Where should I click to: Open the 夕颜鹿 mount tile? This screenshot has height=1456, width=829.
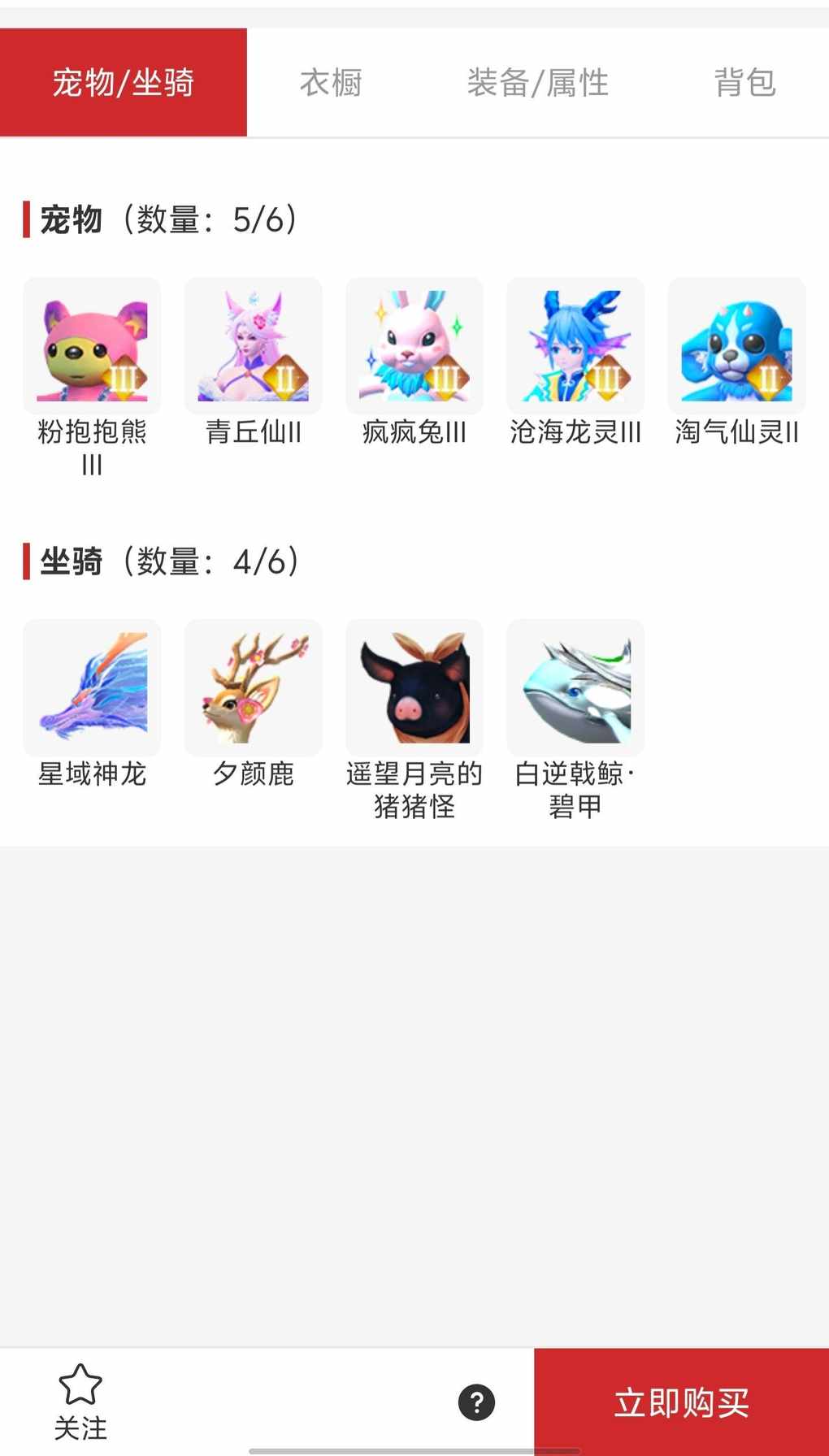click(254, 688)
